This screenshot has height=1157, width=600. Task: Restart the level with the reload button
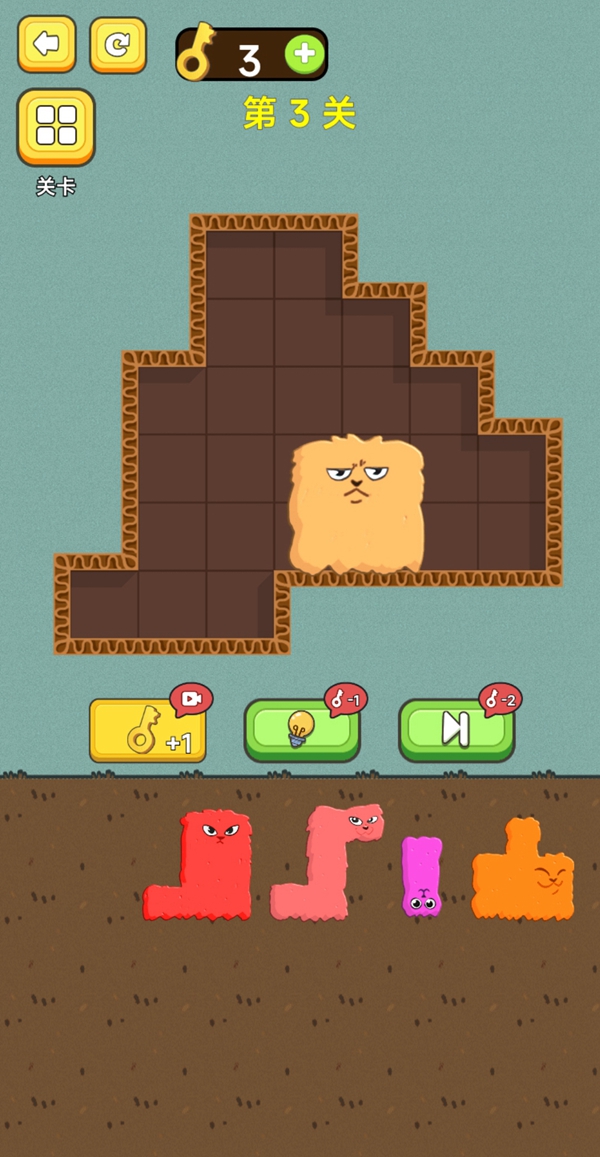(x=118, y=44)
